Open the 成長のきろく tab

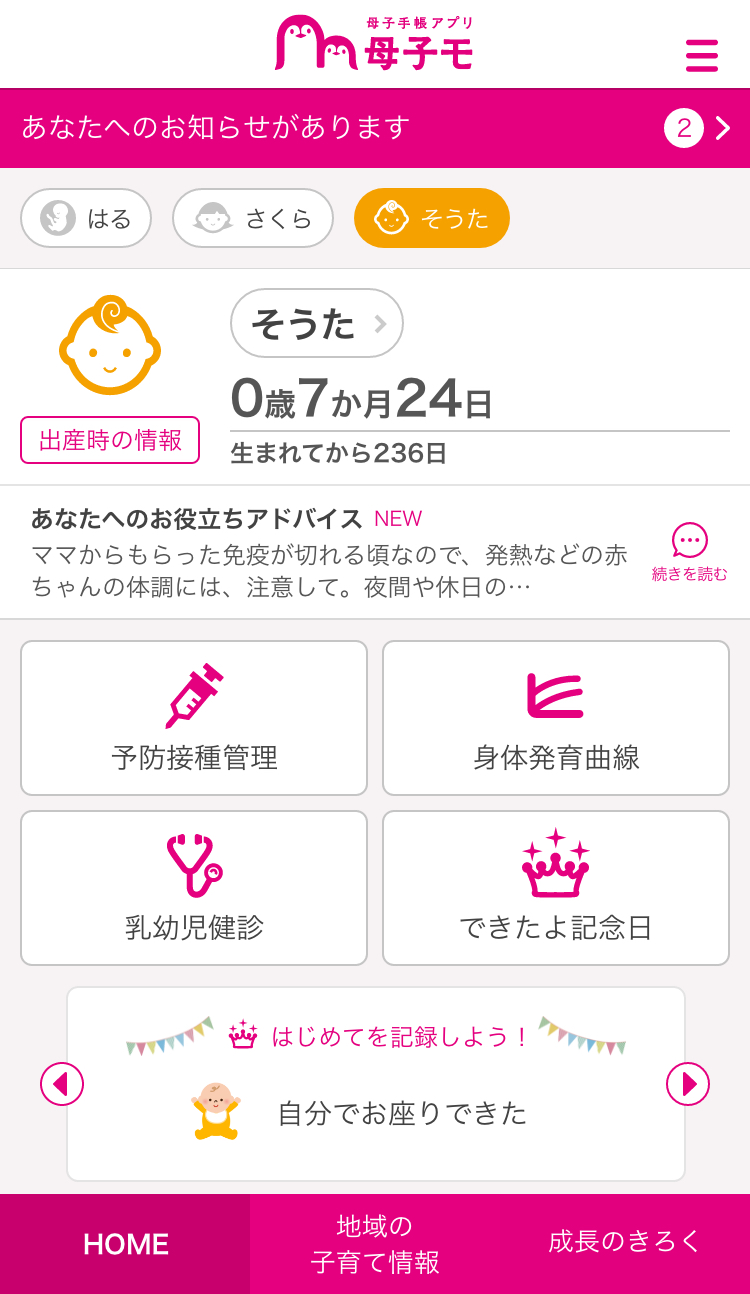(625, 1243)
